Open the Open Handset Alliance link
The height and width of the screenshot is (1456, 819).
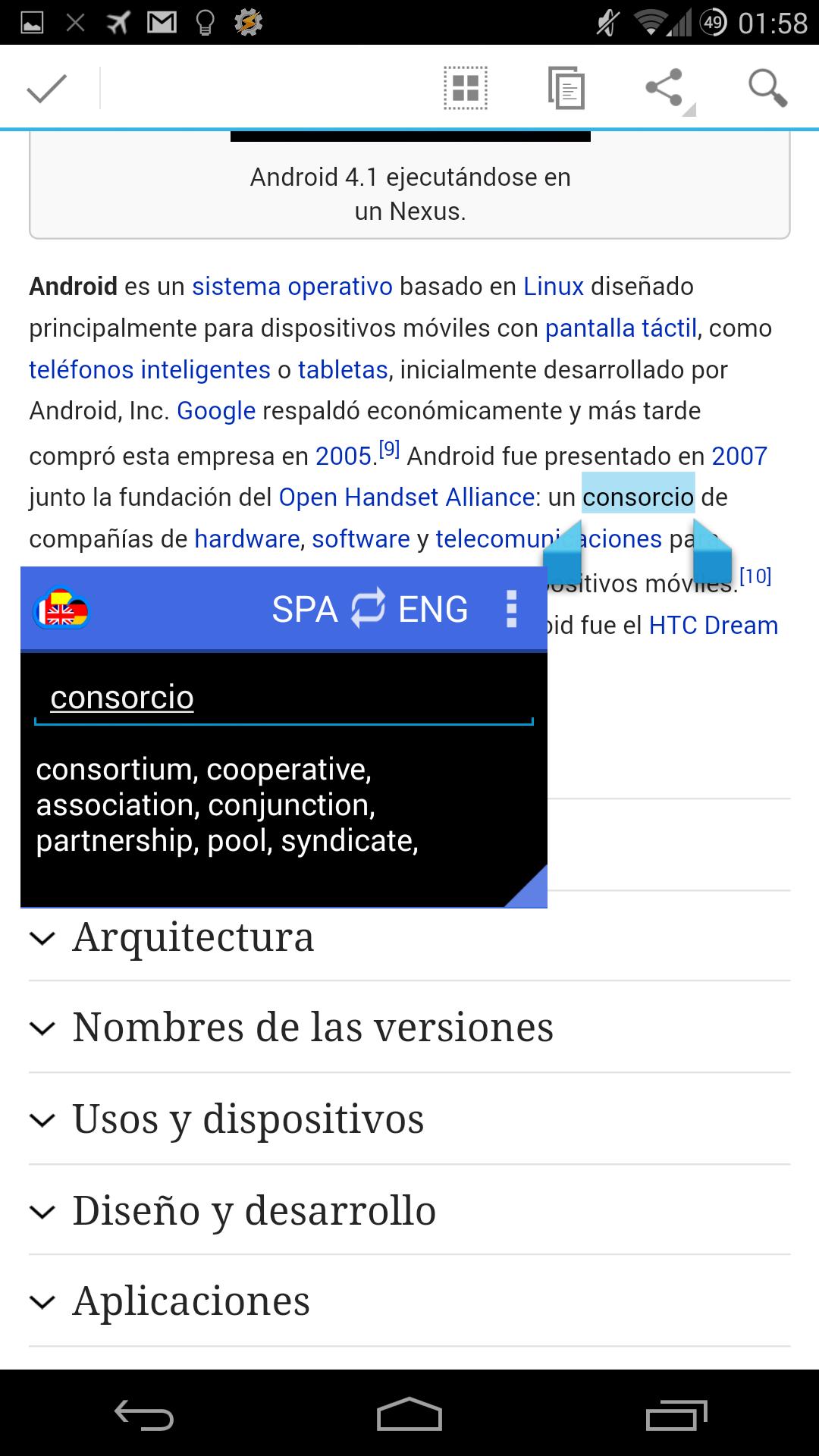click(406, 497)
